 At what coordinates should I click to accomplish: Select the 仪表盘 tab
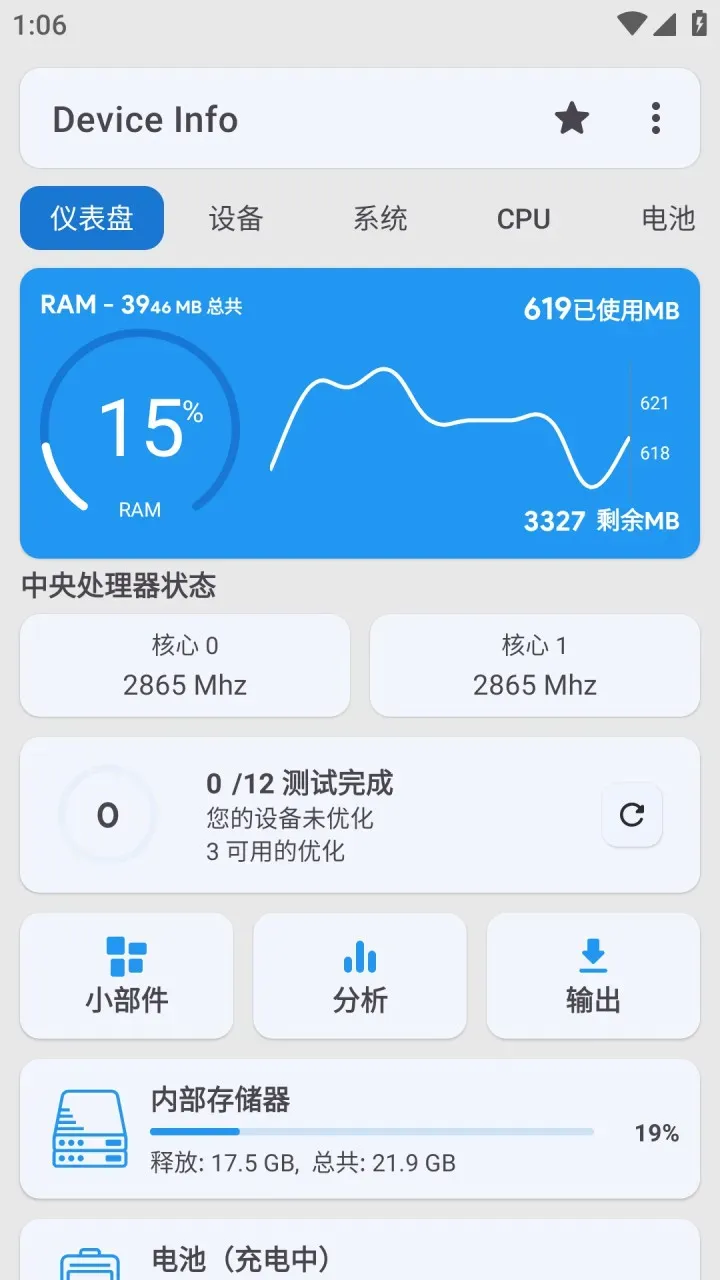click(x=92, y=218)
